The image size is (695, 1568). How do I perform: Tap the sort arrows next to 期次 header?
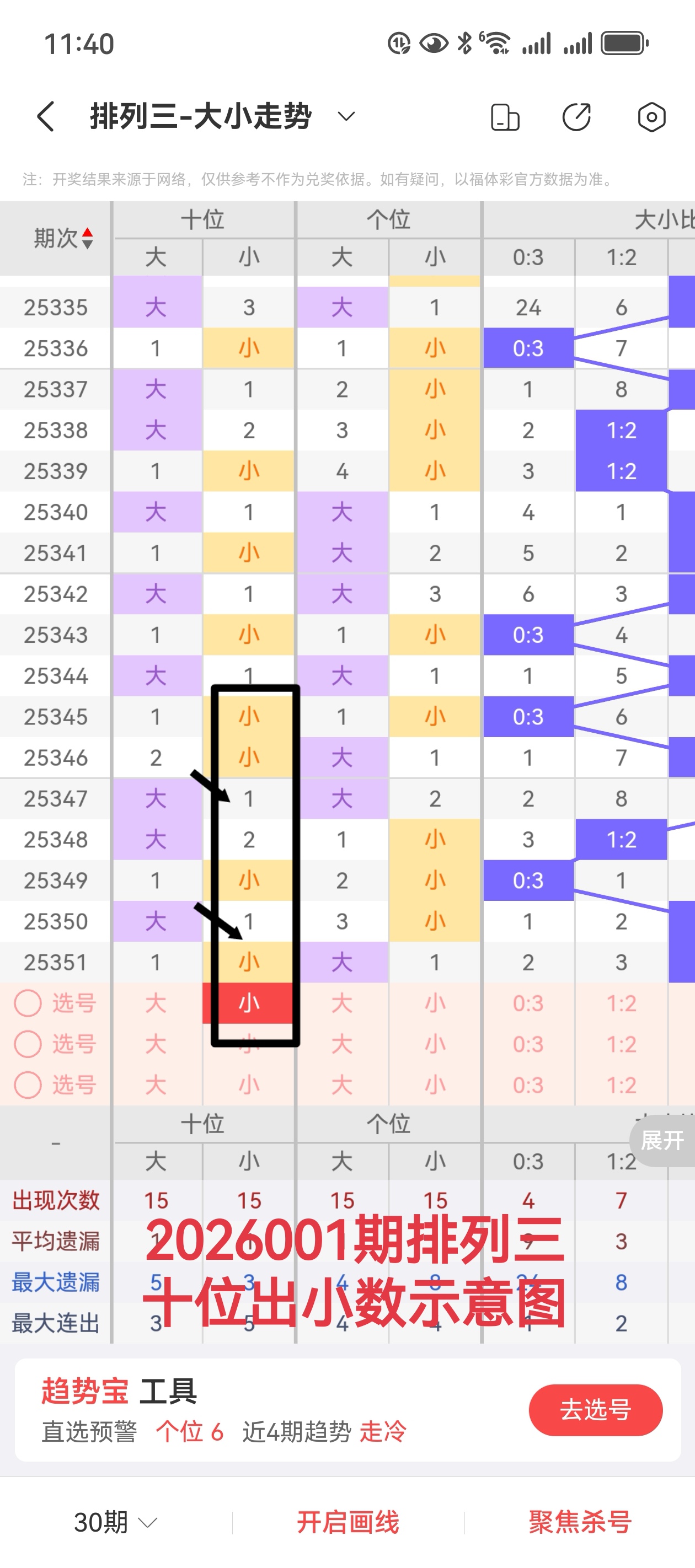87,238
